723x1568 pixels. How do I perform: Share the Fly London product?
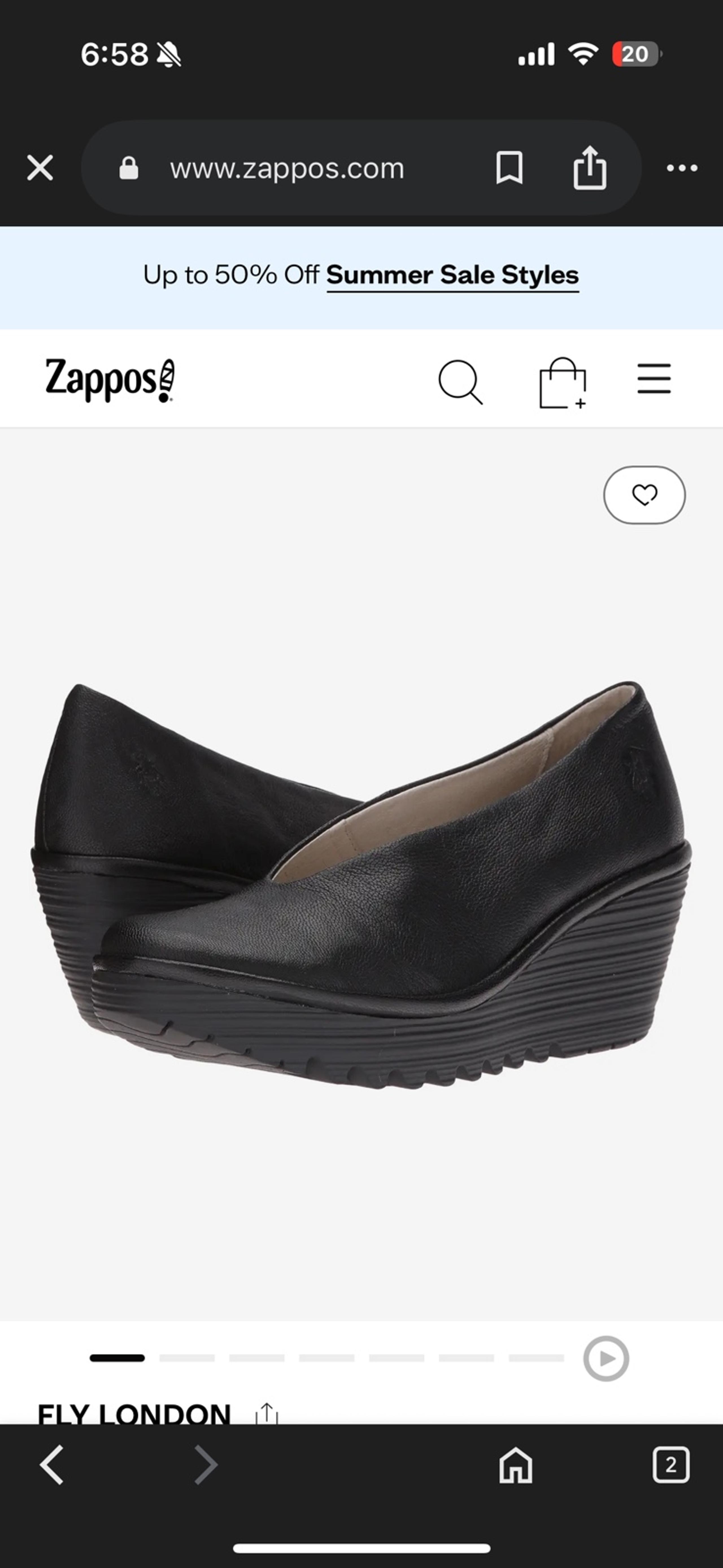[267, 1413]
